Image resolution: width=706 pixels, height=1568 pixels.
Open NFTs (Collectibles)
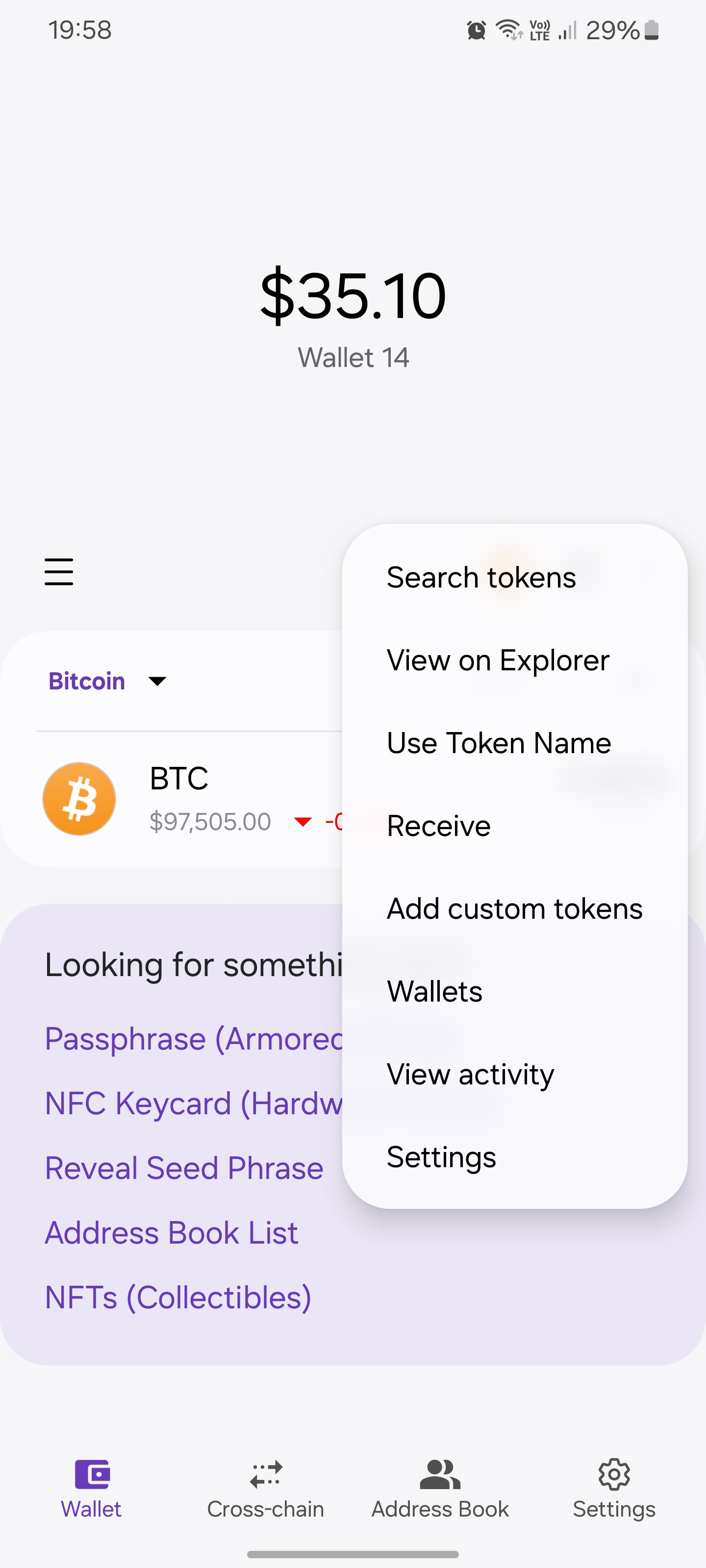[x=178, y=1297]
